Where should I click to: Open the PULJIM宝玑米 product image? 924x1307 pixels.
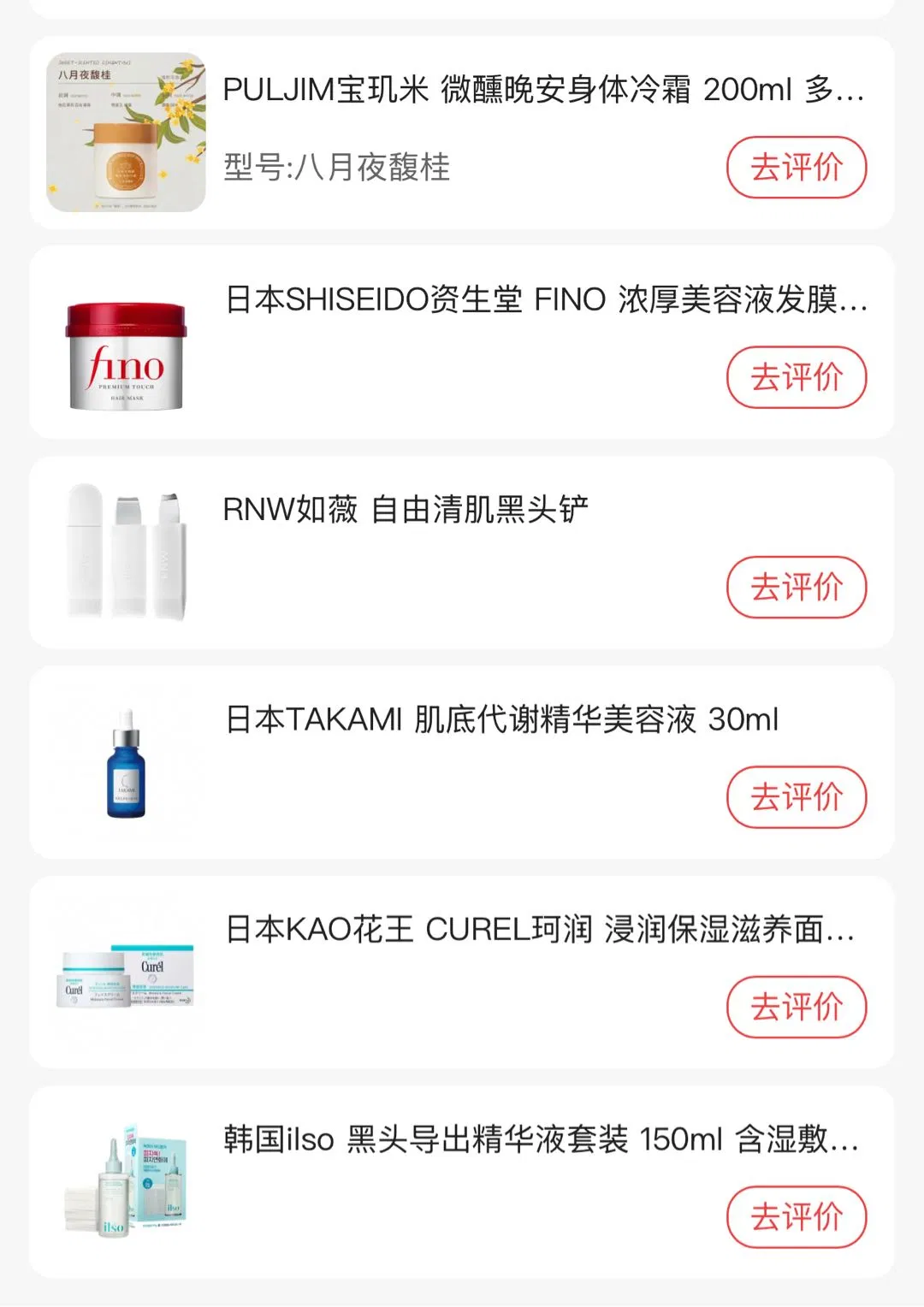pyautogui.click(x=126, y=133)
